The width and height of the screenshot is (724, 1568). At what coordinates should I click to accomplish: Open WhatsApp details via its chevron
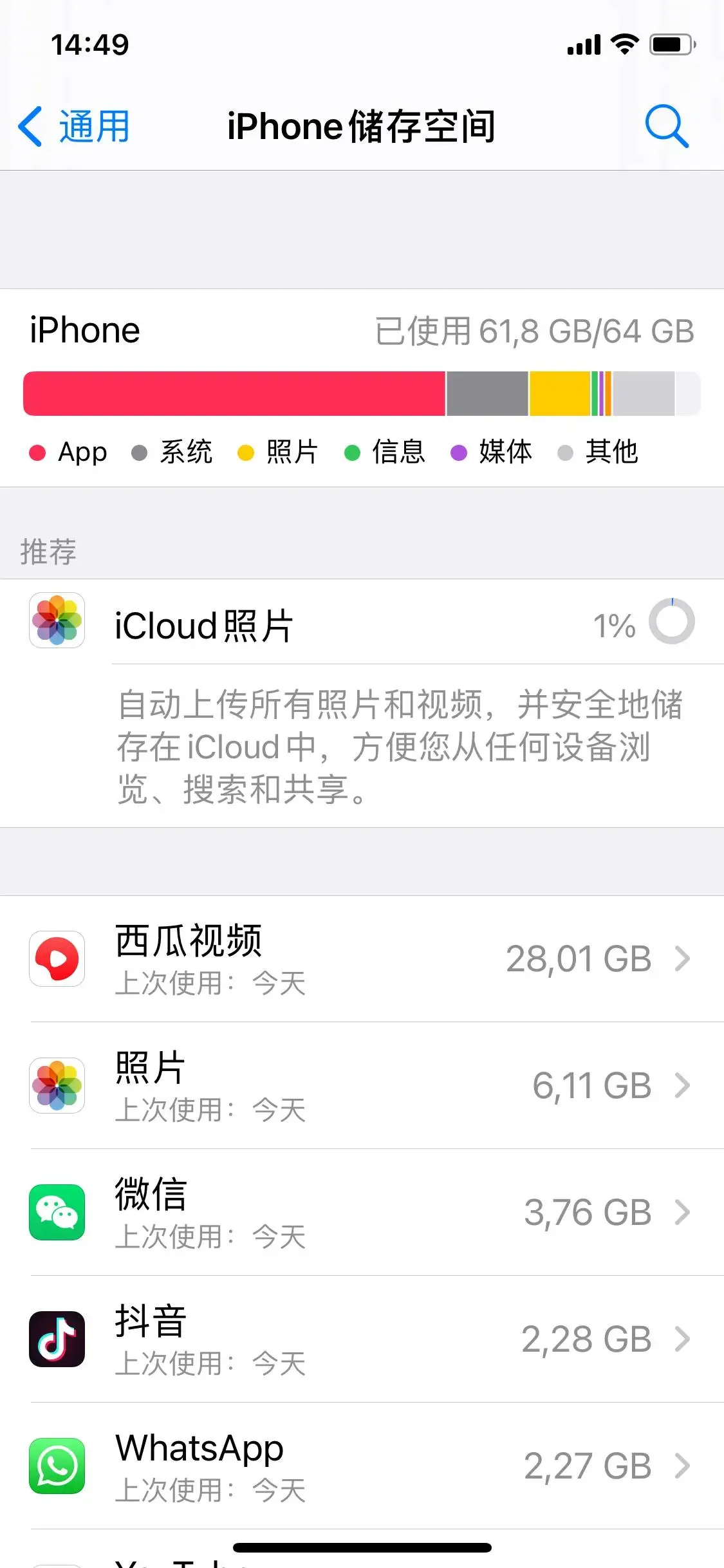coord(683,1466)
